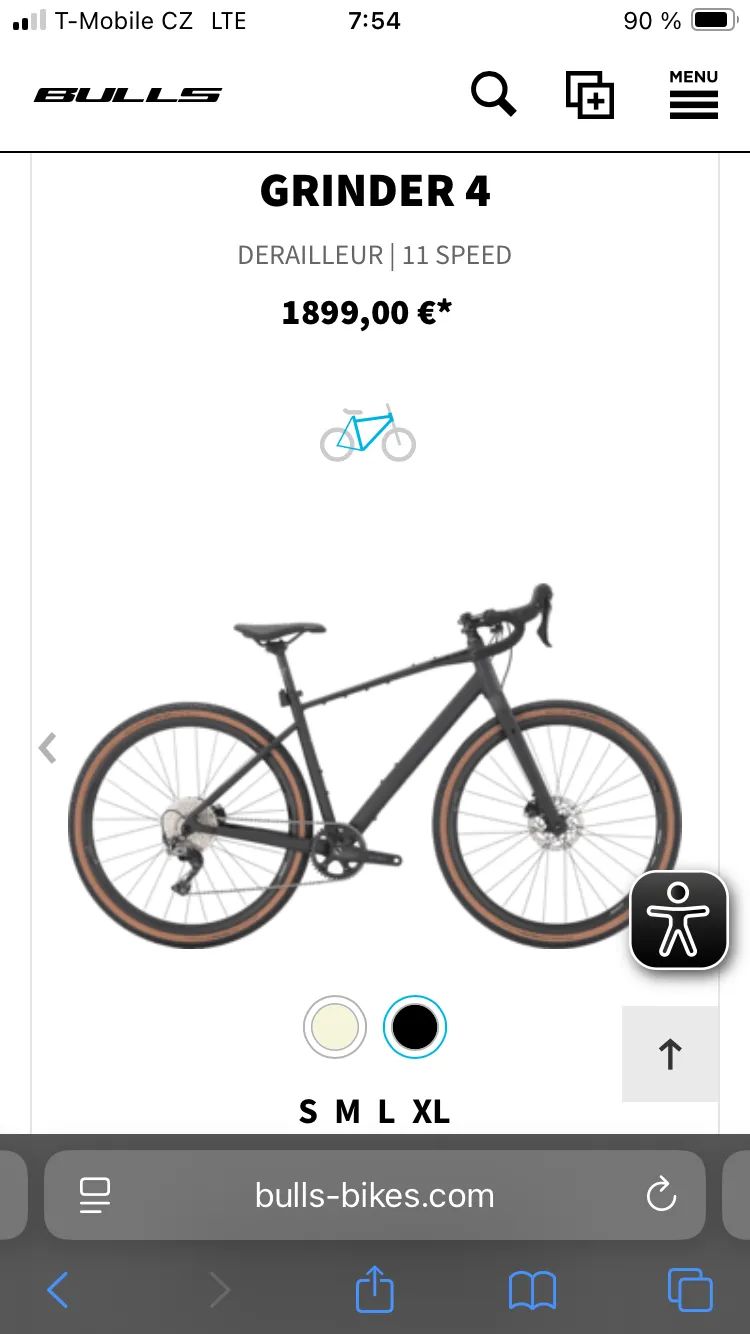
Task: Open the search magnifier icon
Action: pos(493,95)
